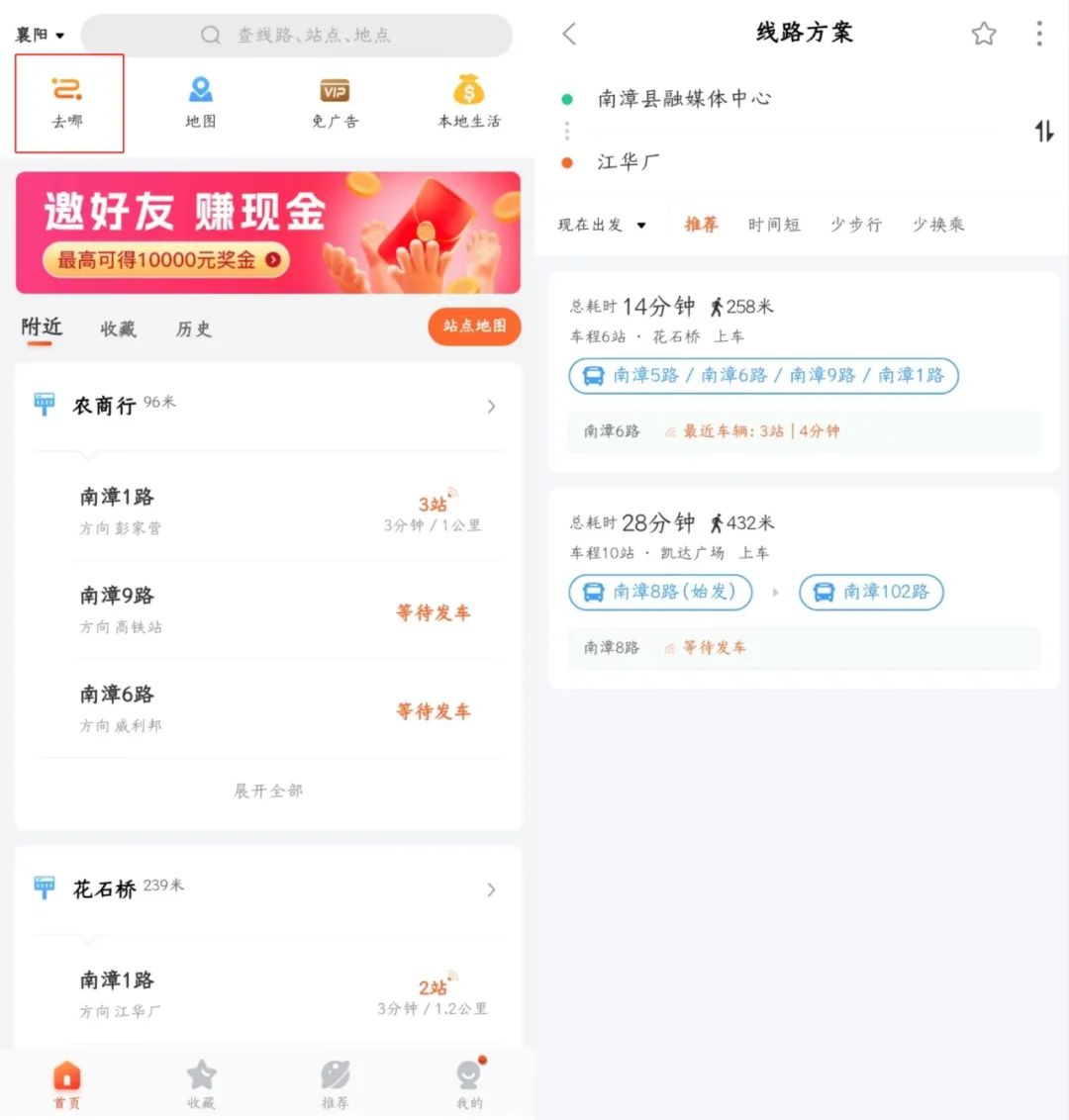Tap the search box for lines and stops
Screen dimensions: 1069x1120
297,36
